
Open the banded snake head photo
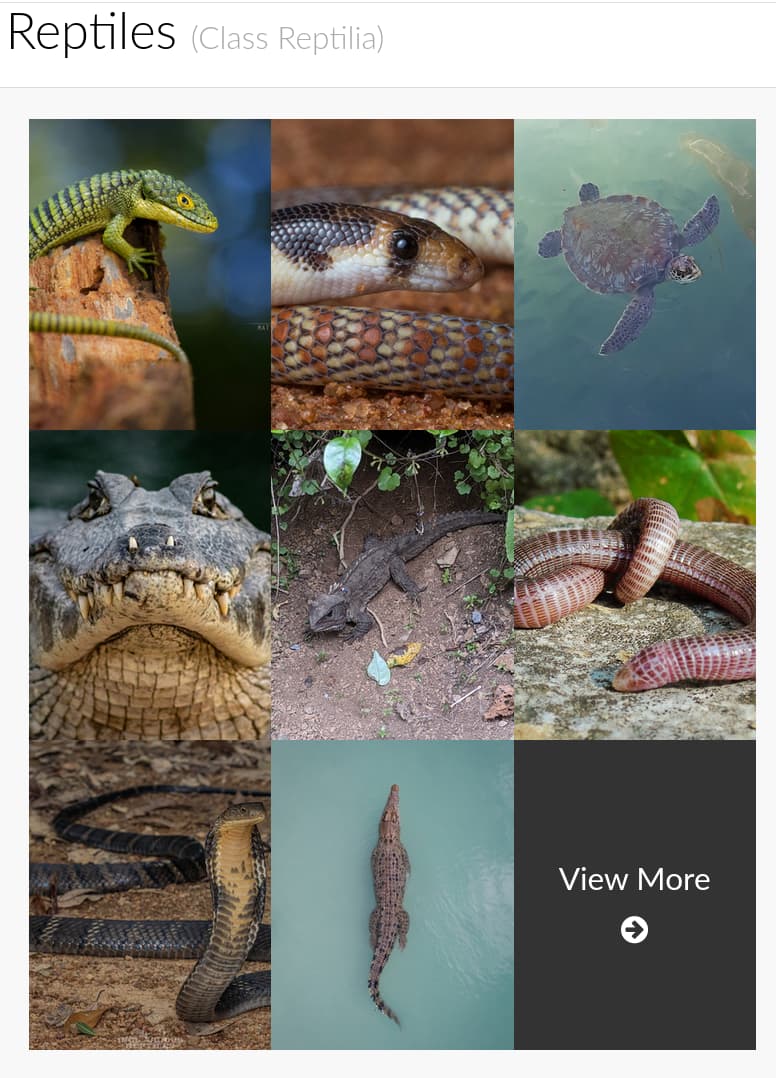click(392, 274)
